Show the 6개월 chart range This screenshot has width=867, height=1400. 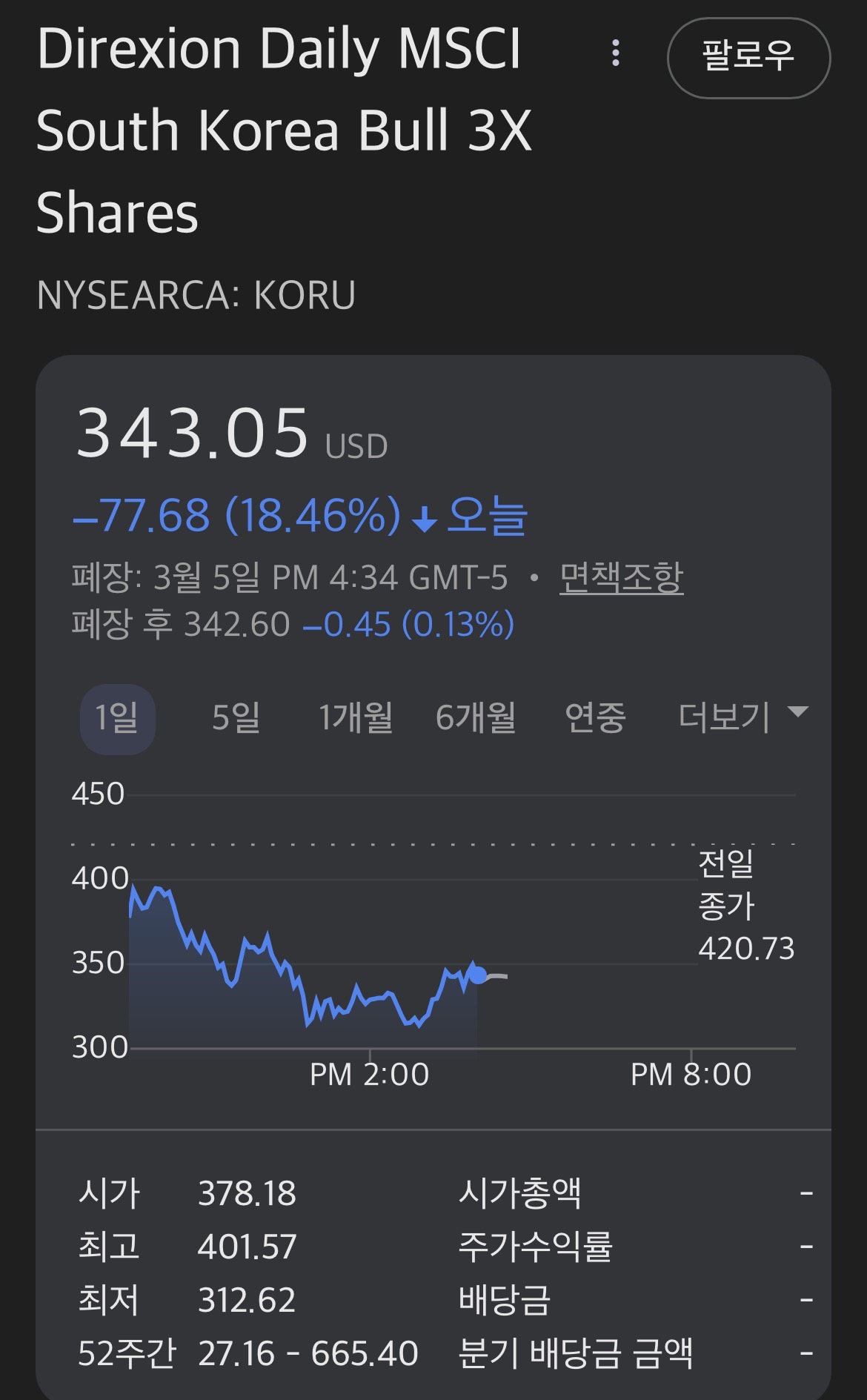[475, 718]
